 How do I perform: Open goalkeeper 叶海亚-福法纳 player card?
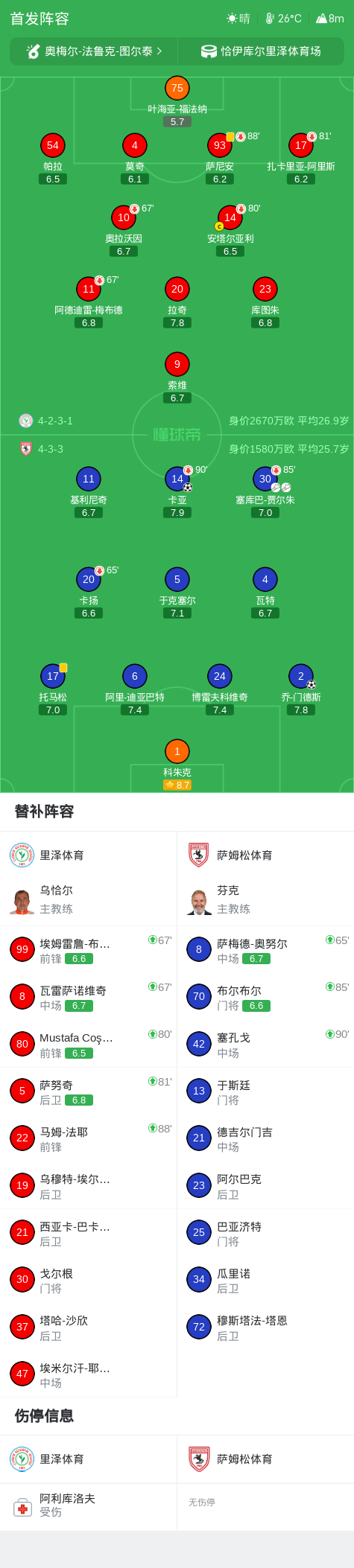tap(177, 101)
